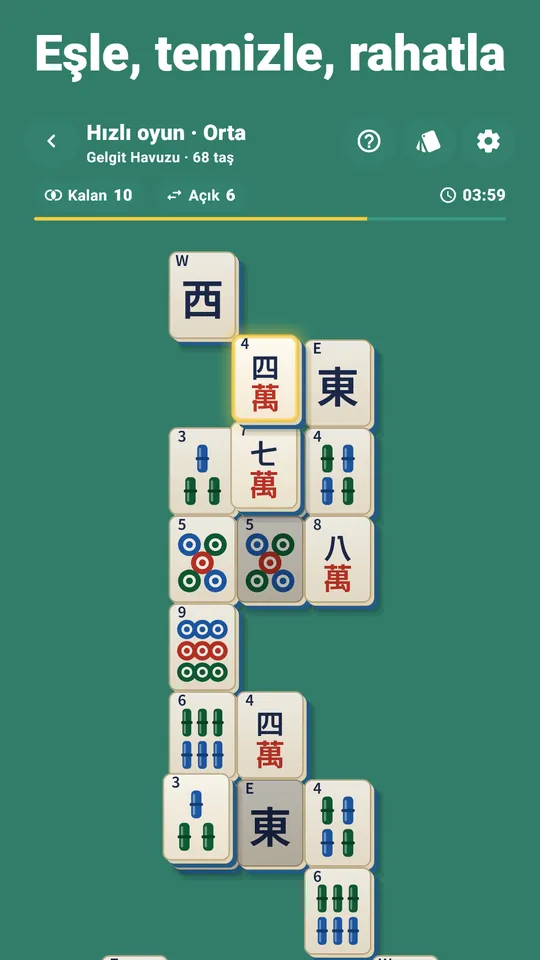540x960 pixels.
Task: Select the West (W) tile
Action: point(203,296)
